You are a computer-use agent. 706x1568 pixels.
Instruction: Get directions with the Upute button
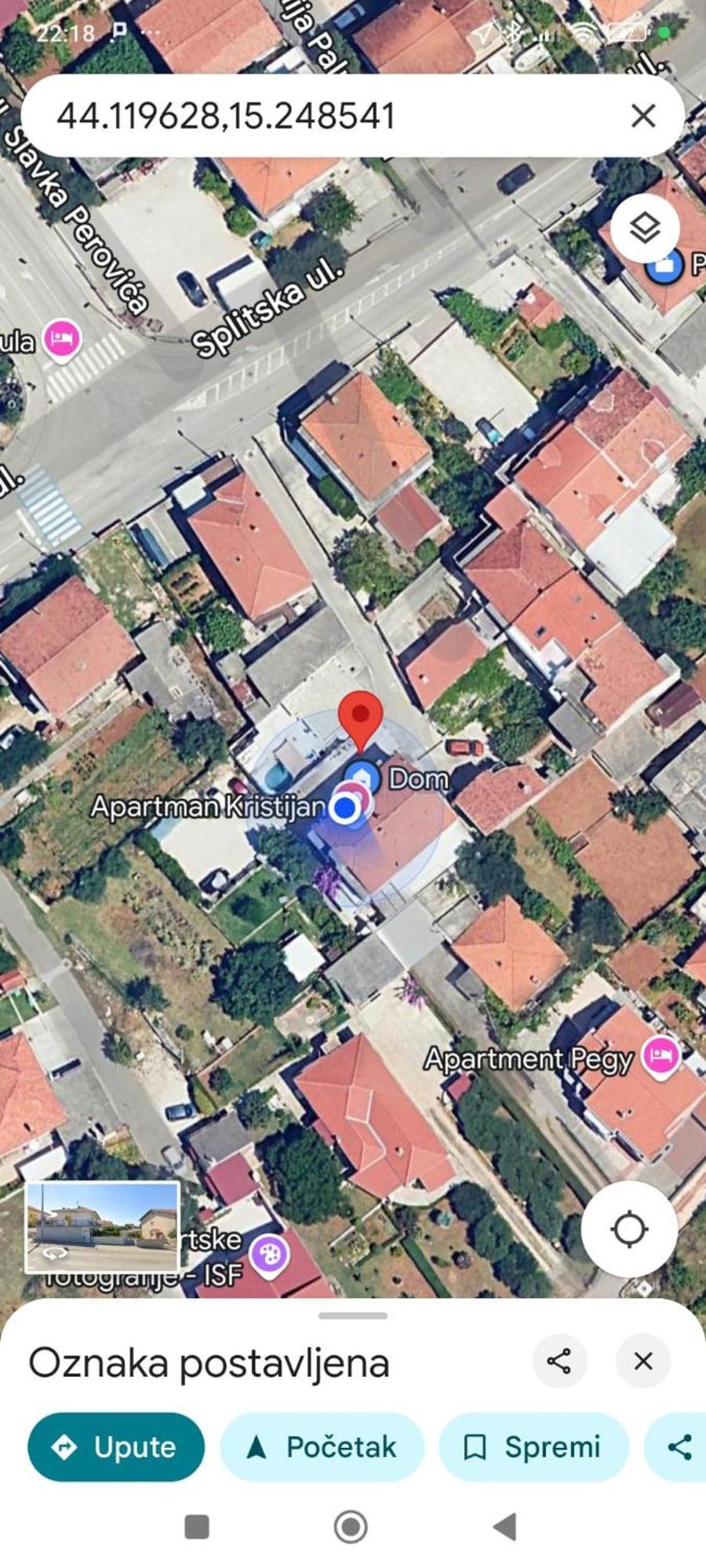(116, 1447)
